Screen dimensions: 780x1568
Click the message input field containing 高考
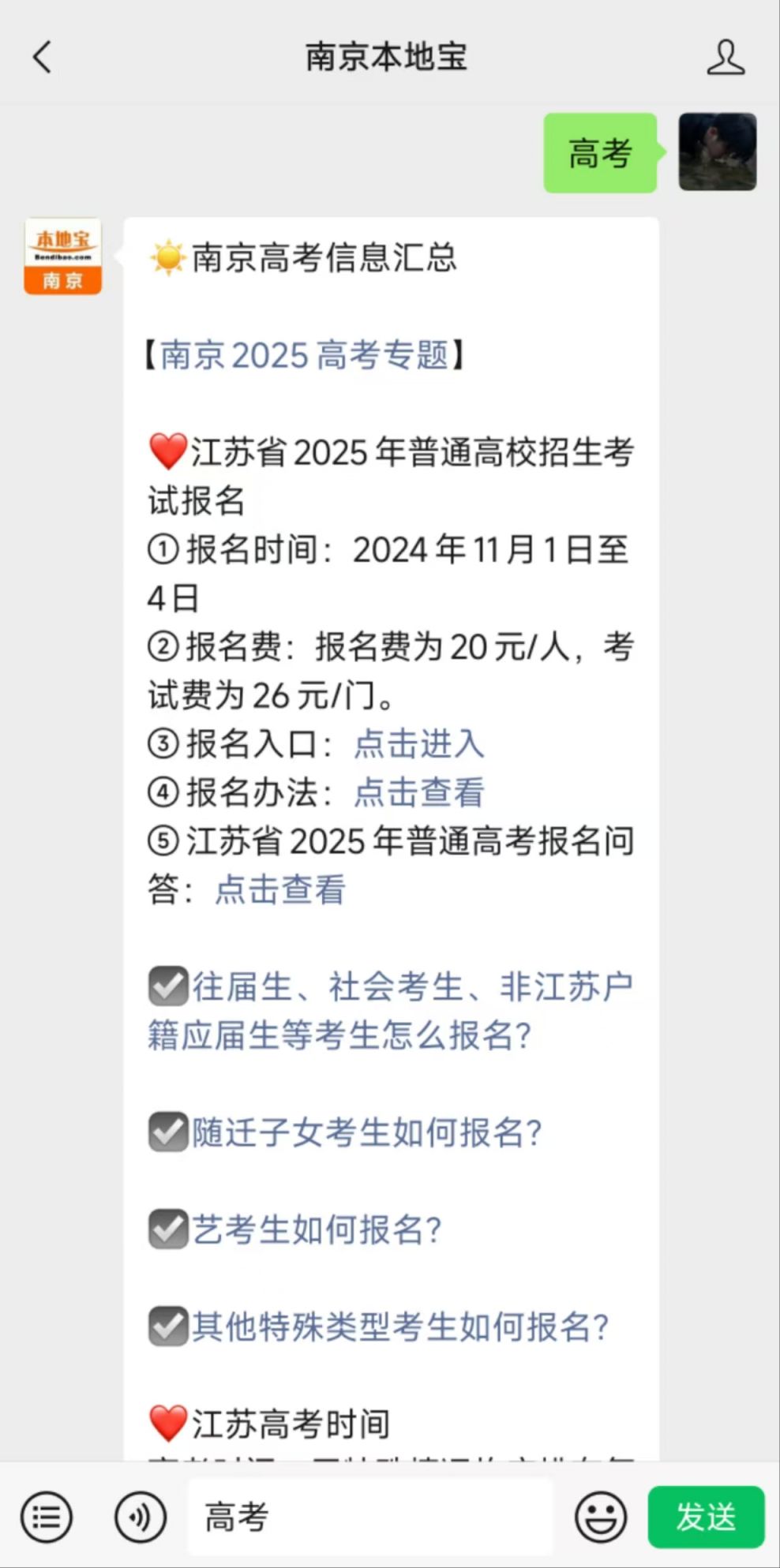(x=371, y=1516)
